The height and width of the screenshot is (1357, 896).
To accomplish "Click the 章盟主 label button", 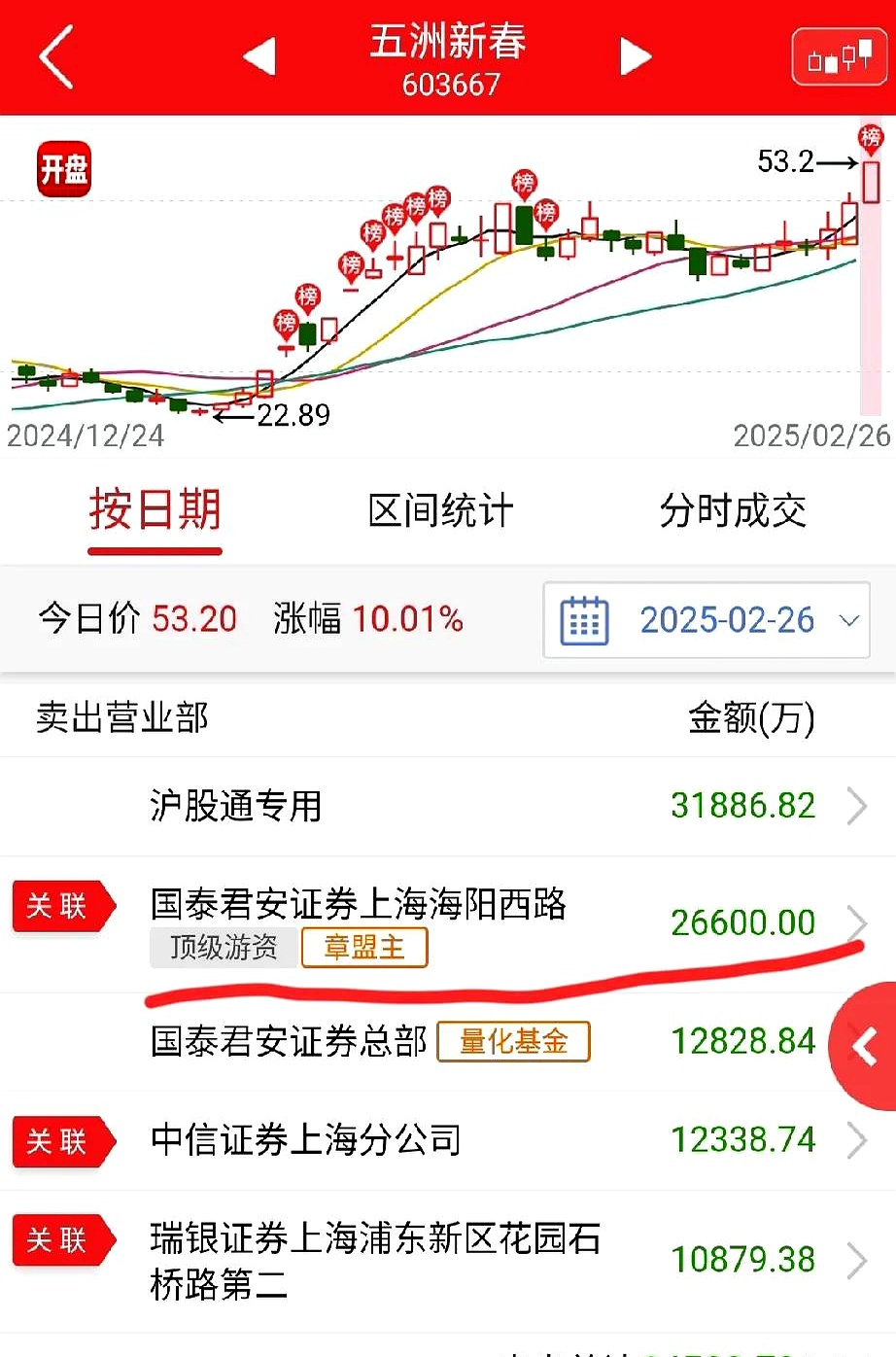I will click(x=364, y=950).
